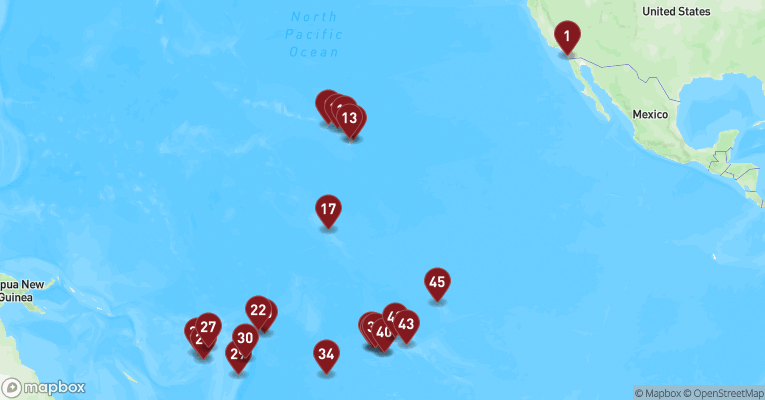Open the Mapbox attribution link
Screen dimensions: 765x400
[x=654, y=393]
